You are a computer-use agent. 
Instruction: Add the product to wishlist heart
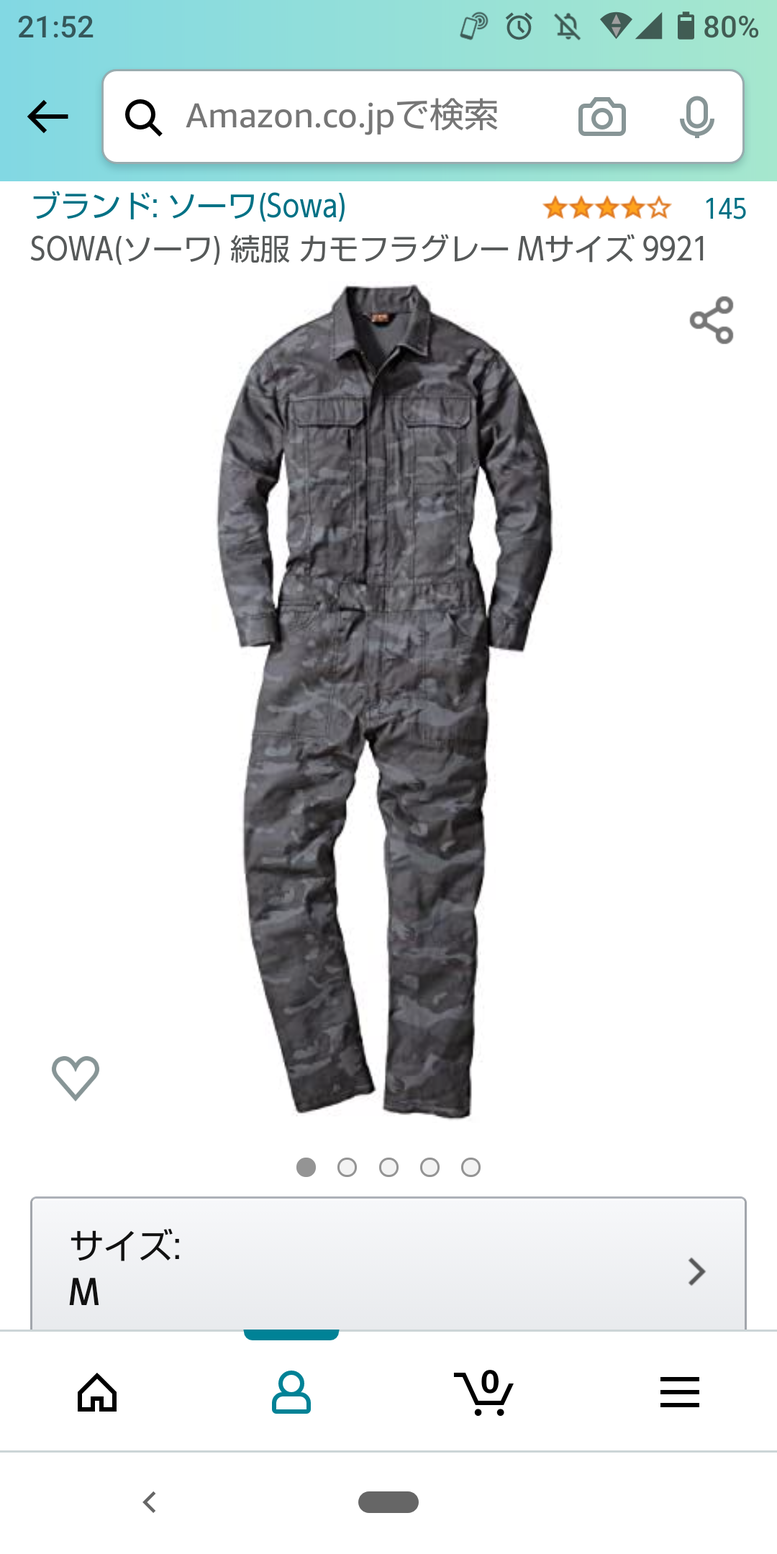76,1078
